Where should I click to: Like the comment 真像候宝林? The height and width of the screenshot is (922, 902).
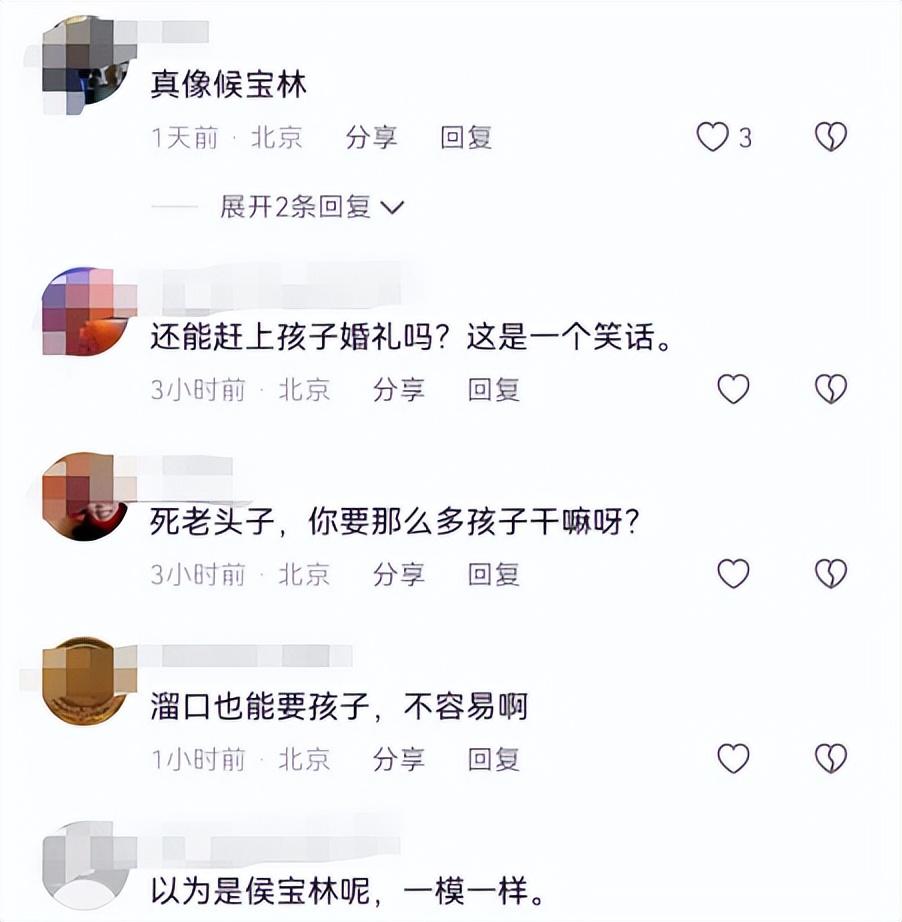pos(713,137)
